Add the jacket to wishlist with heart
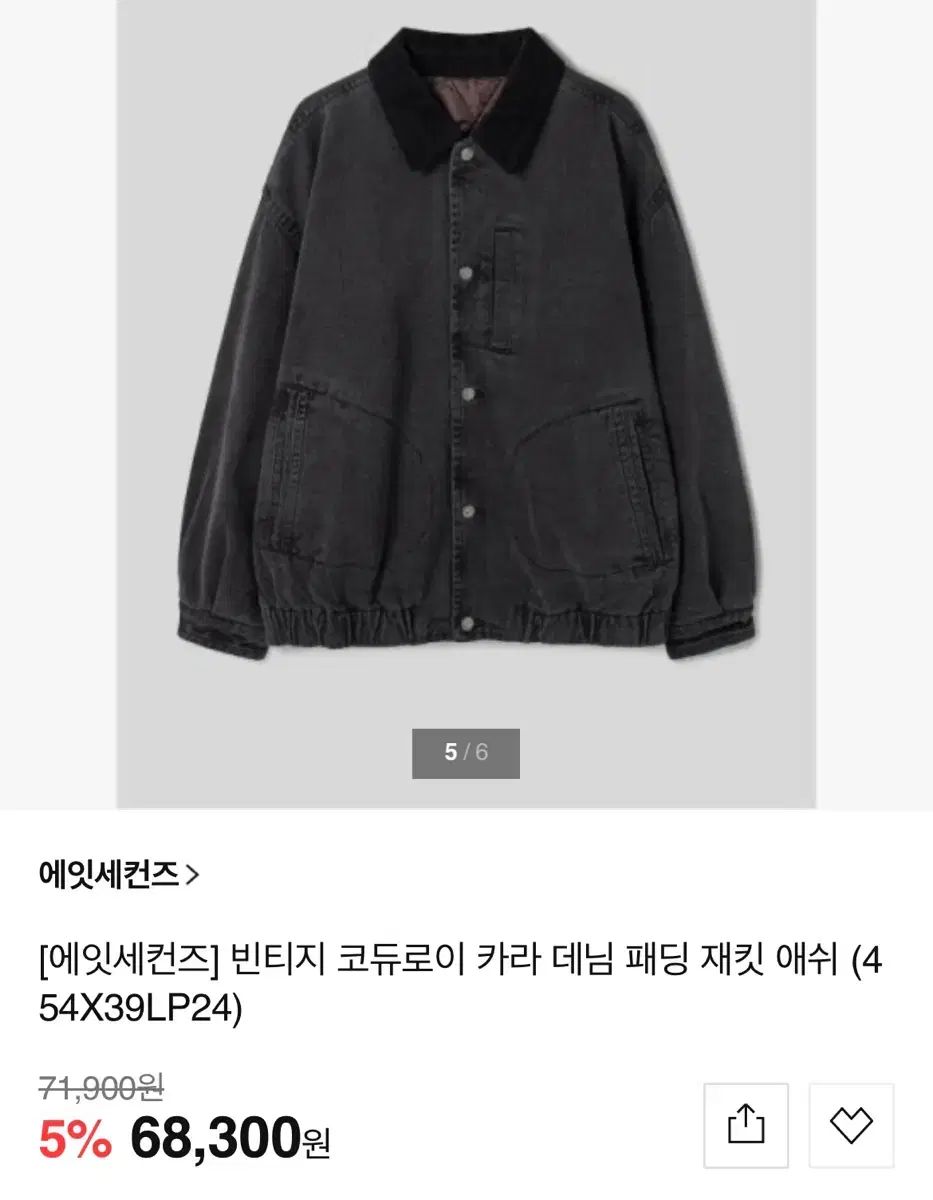The image size is (933, 1200). click(852, 1125)
